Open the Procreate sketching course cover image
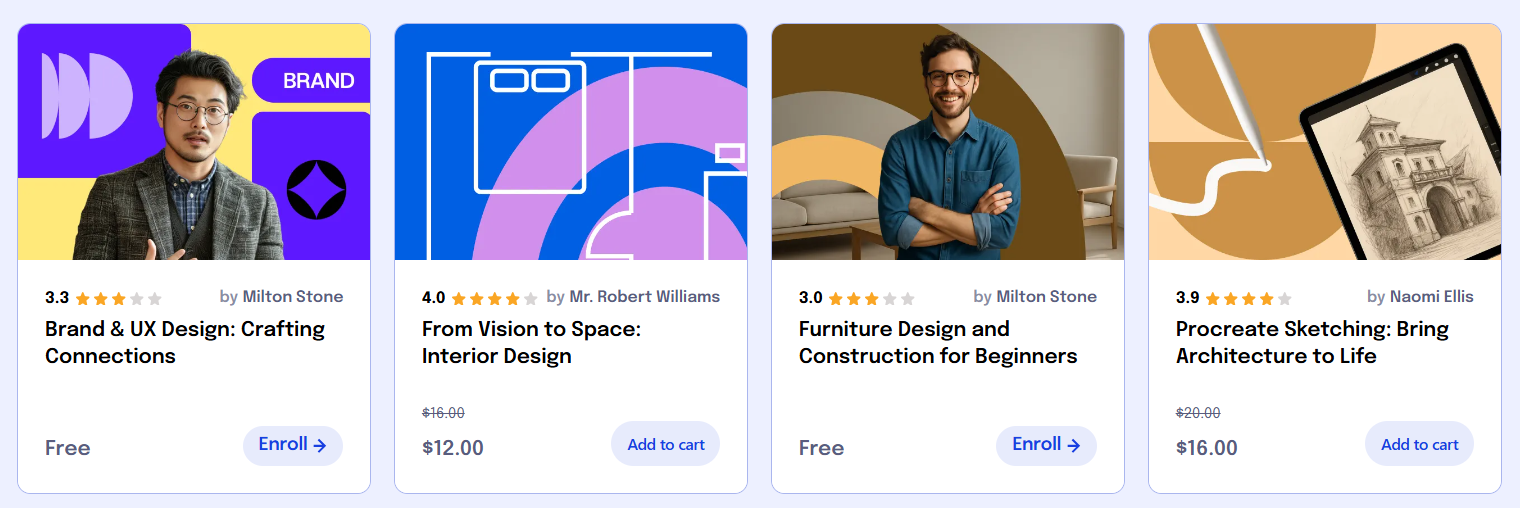1520x508 pixels. click(1325, 142)
